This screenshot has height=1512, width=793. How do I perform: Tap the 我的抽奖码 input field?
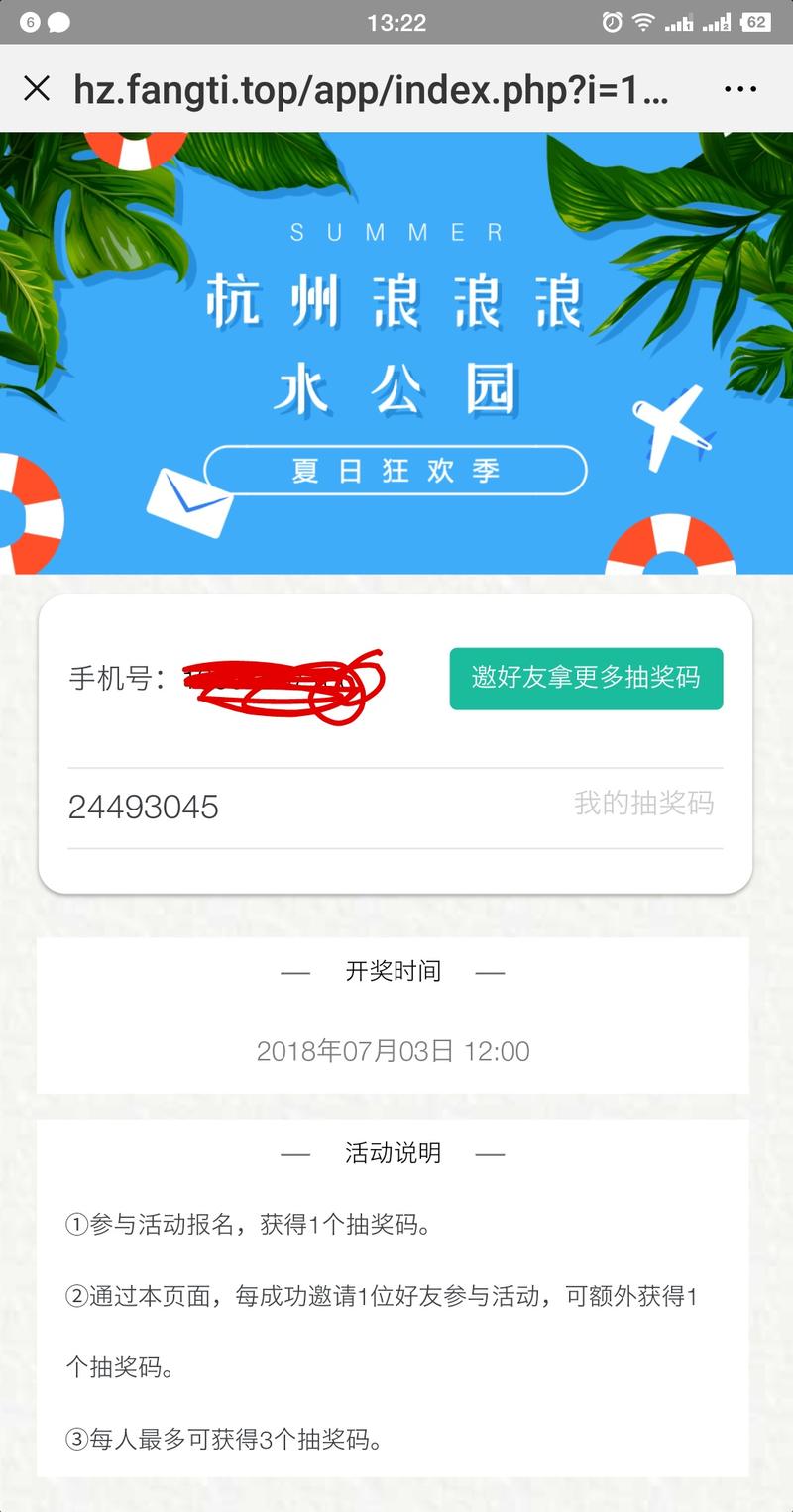pyautogui.click(x=644, y=806)
